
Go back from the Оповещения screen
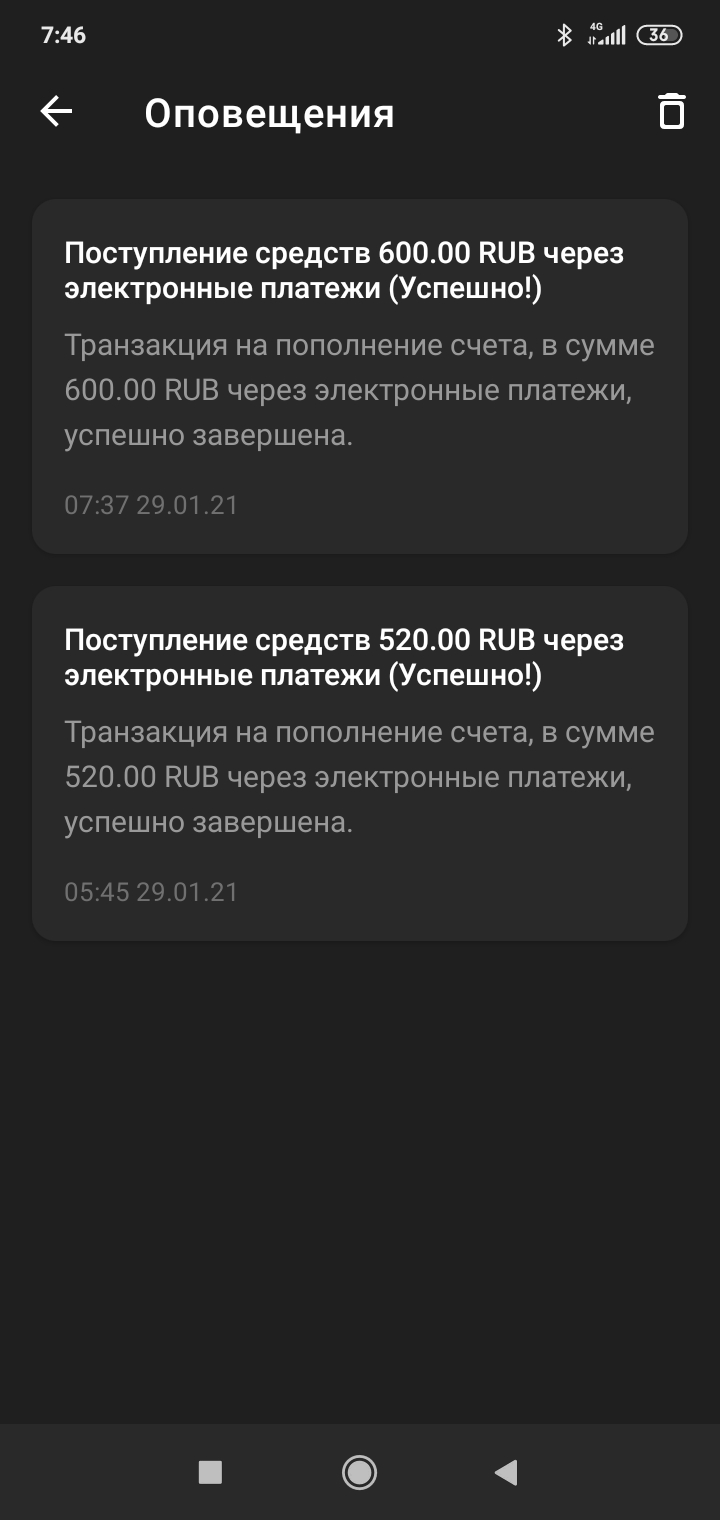coord(56,112)
